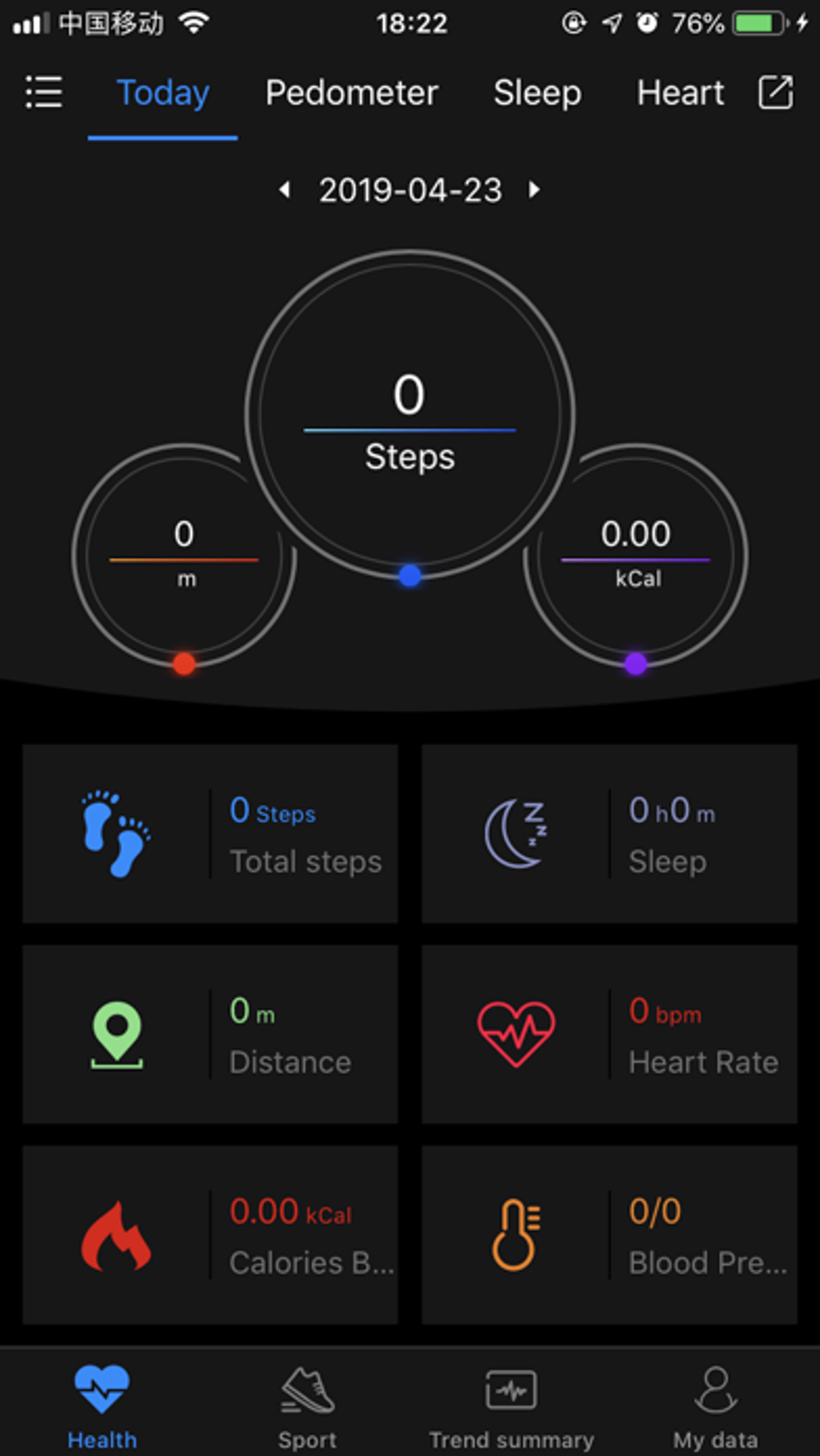Go to the previous date with the left arrow
Screen dimensions: 820x1456
coord(285,191)
